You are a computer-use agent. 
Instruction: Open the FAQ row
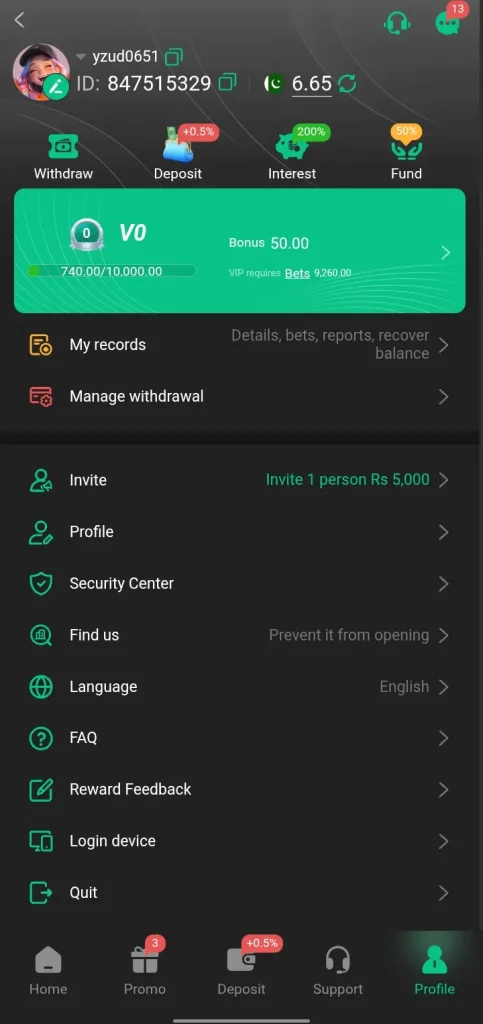240,738
